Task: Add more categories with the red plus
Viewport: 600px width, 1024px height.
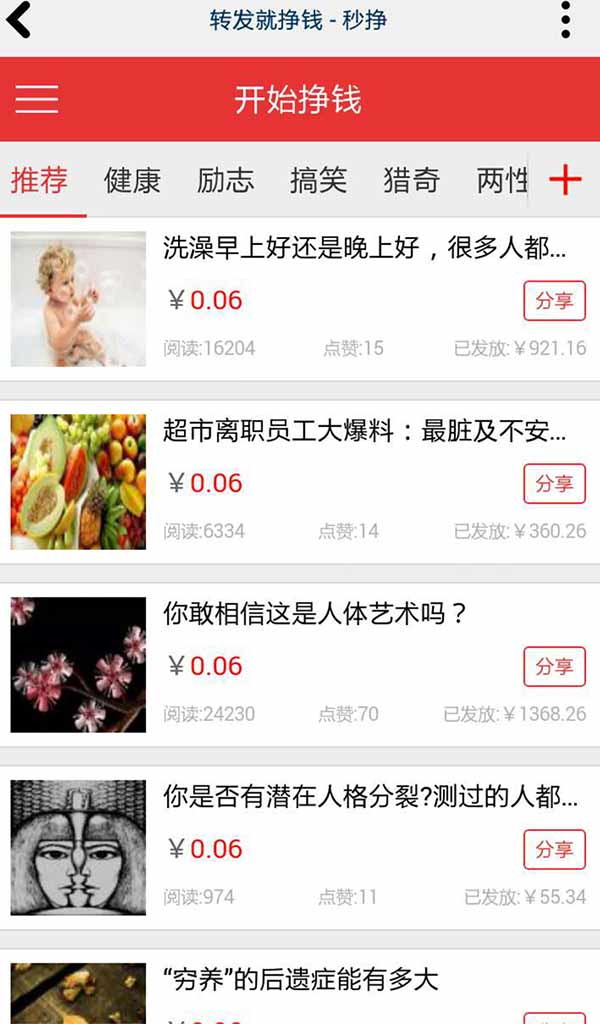Action: pyautogui.click(x=565, y=180)
